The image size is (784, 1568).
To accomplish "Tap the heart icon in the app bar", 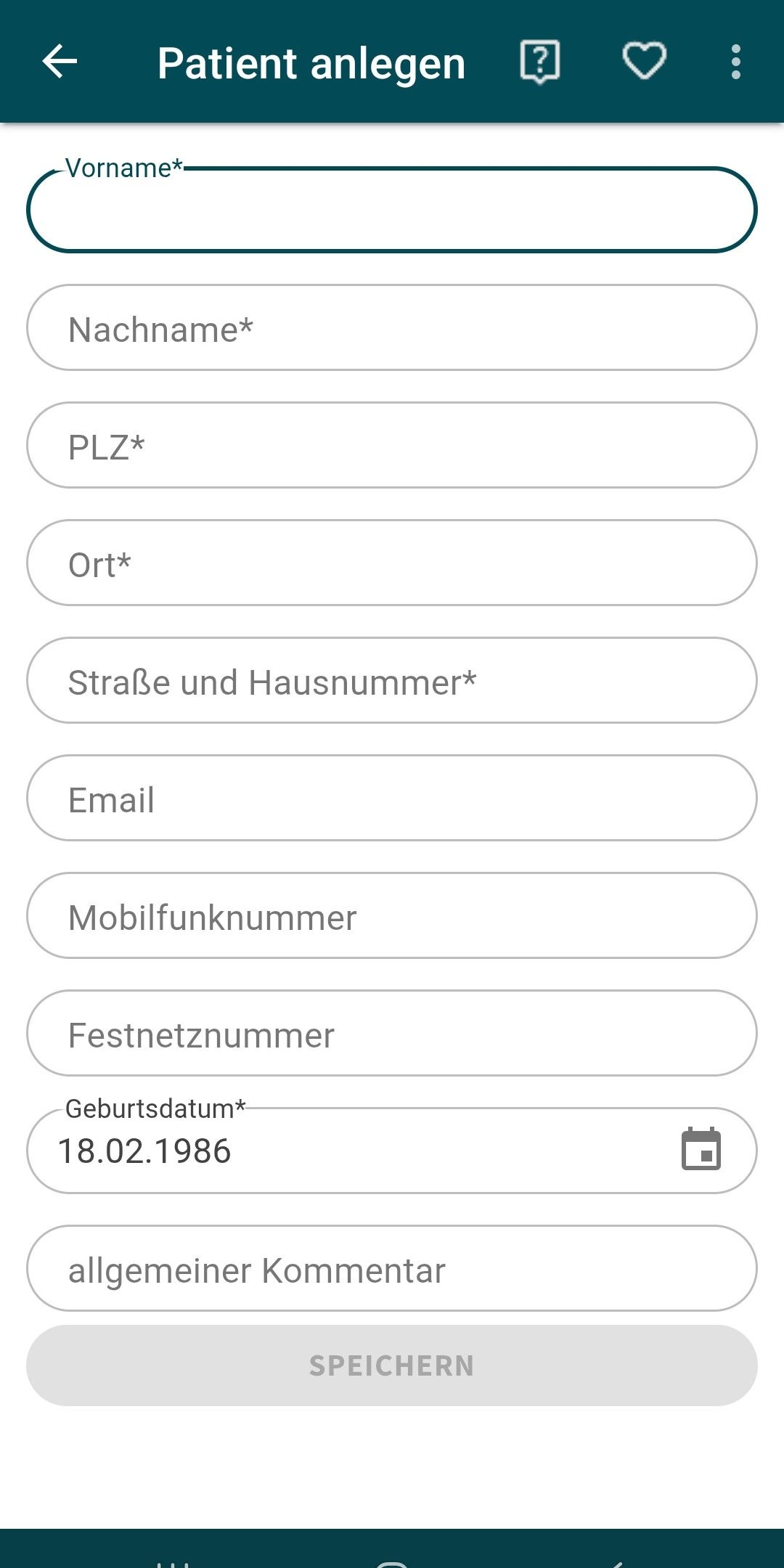I will click(x=645, y=61).
